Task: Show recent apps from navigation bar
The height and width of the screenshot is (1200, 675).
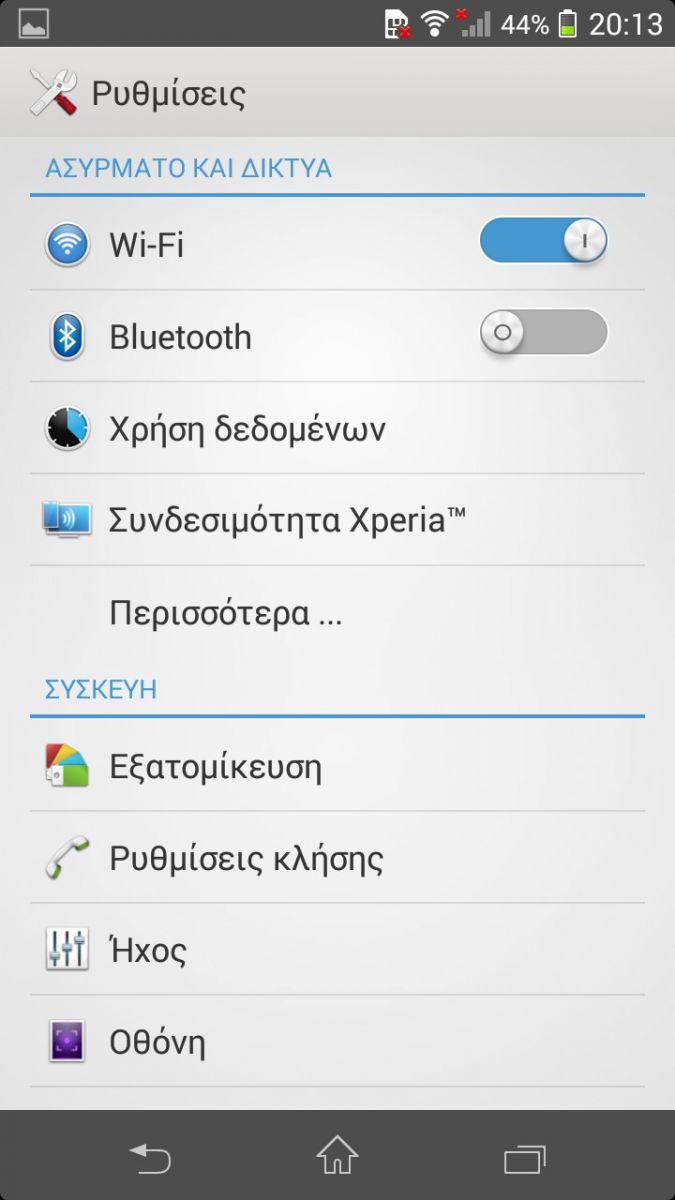Action: (x=525, y=1158)
